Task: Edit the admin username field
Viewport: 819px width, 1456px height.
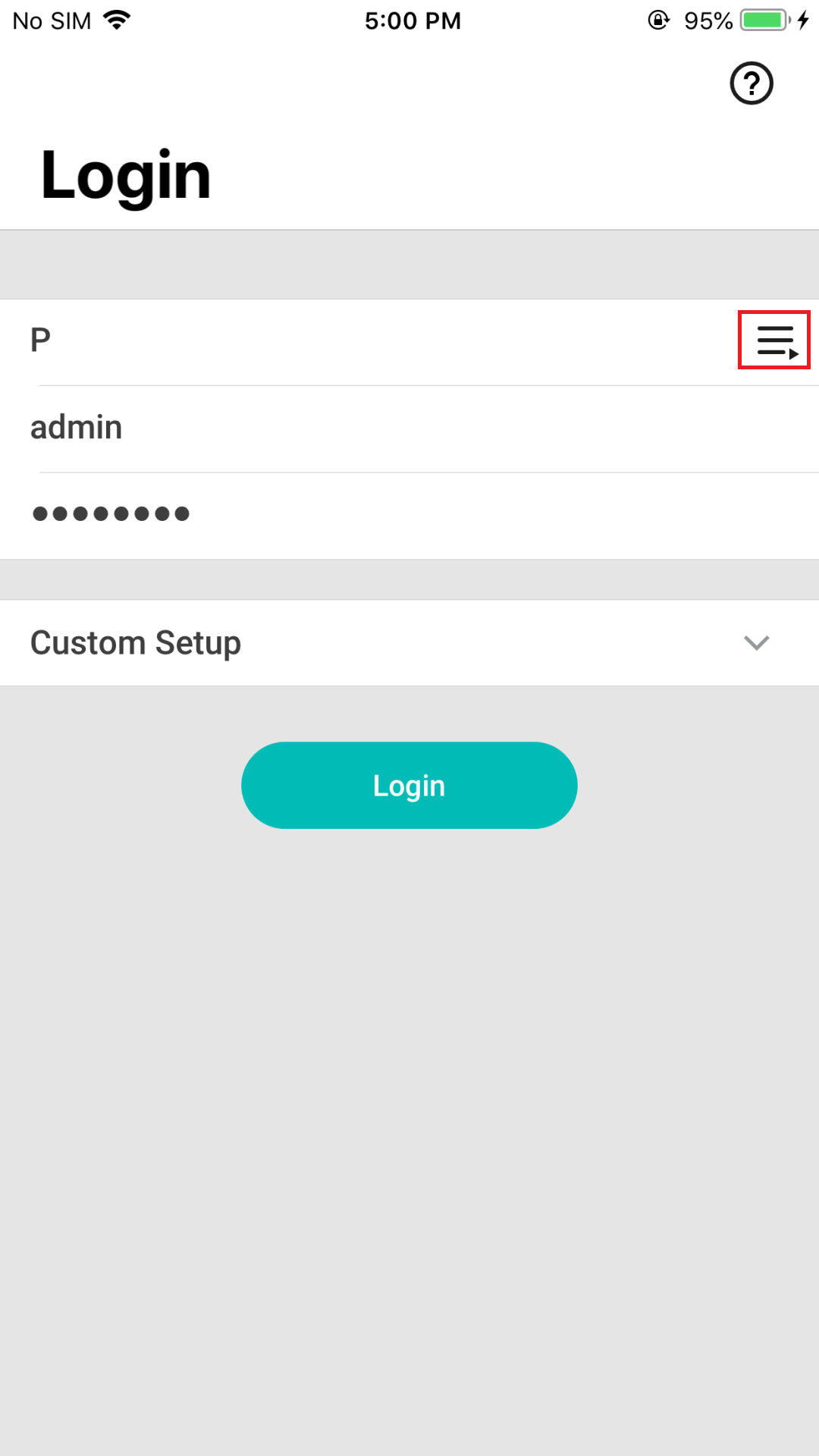Action: click(x=409, y=429)
